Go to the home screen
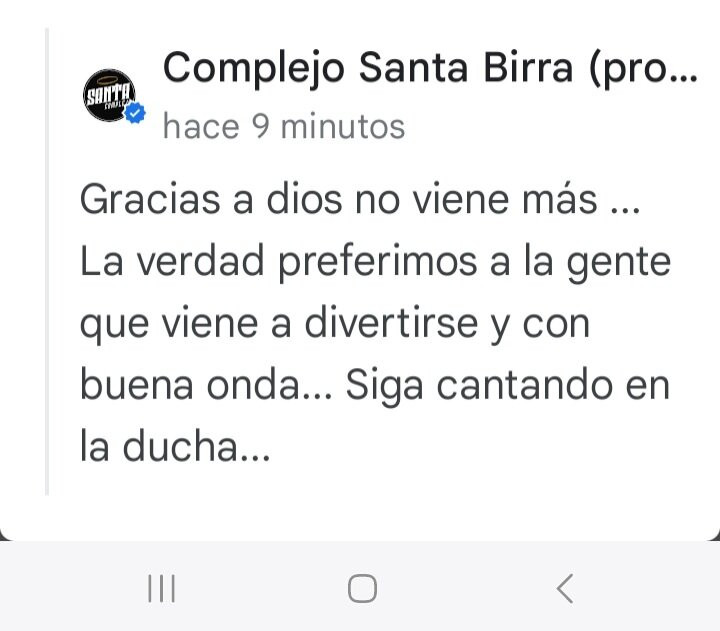 [x=362, y=589]
